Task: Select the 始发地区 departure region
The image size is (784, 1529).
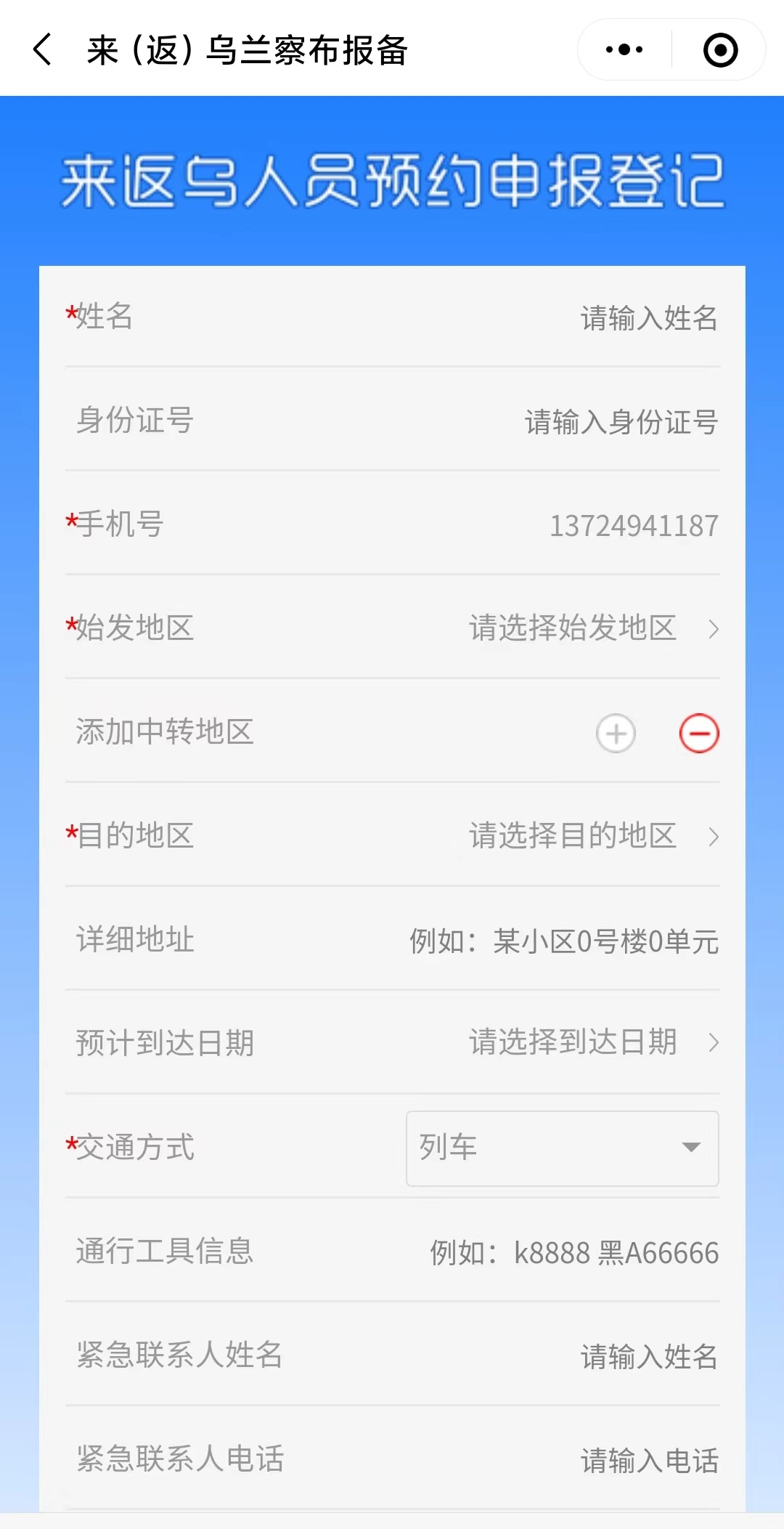Action: click(592, 628)
